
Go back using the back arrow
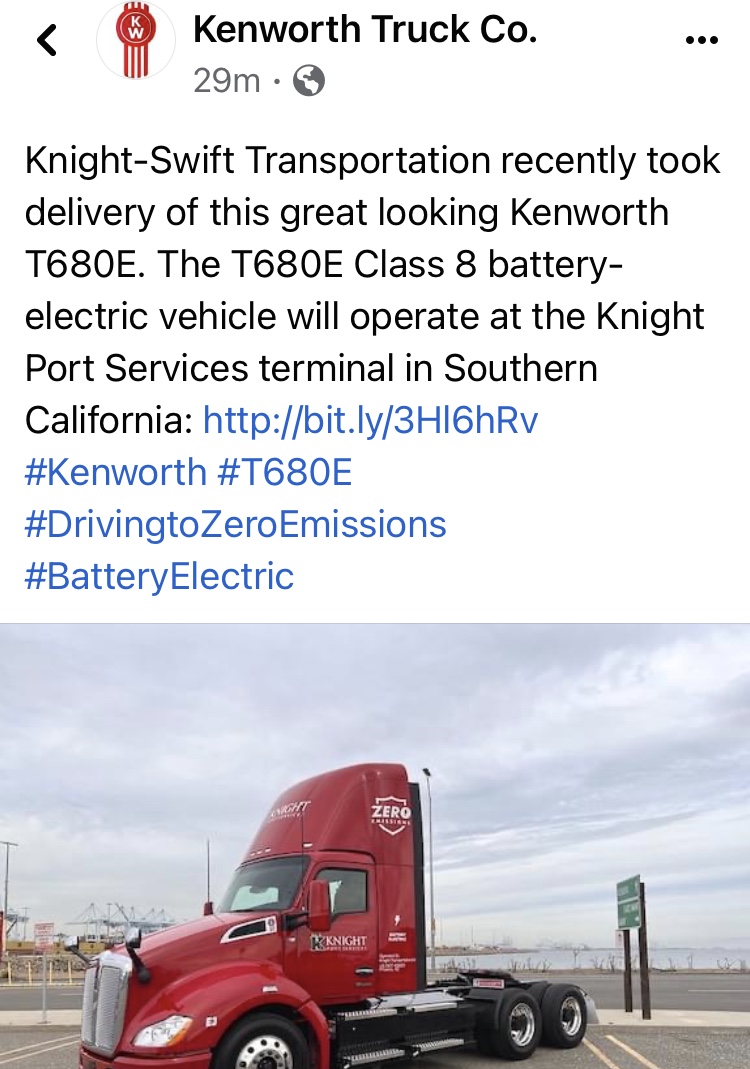46,40
